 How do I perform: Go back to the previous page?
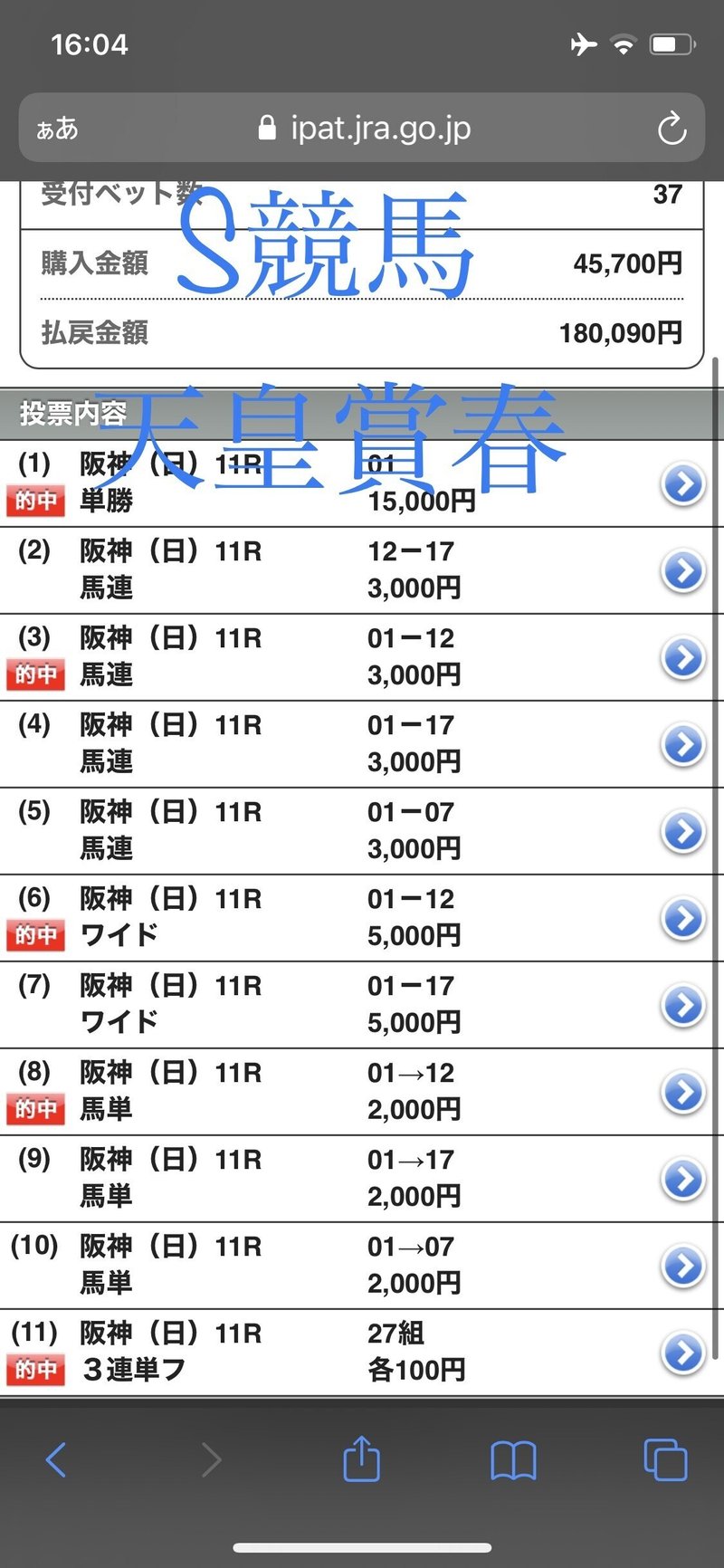tap(56, 1459)
